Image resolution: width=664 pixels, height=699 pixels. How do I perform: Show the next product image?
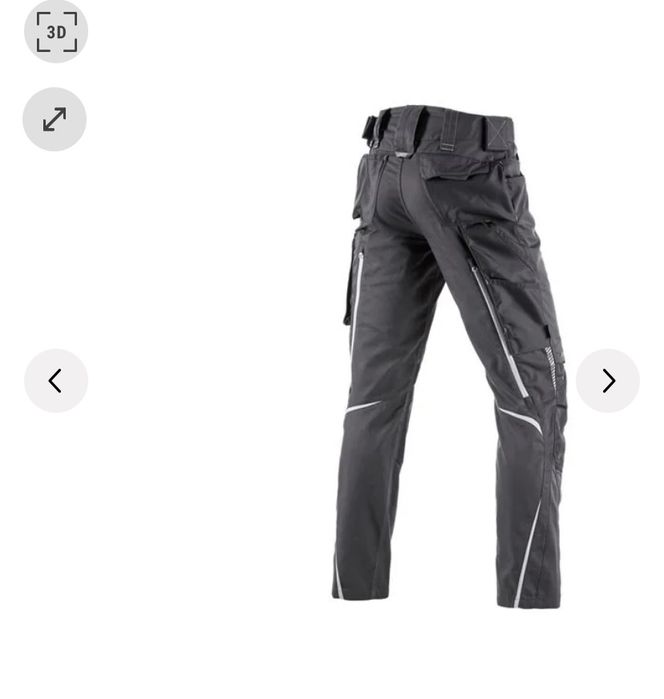coord(607,381)
